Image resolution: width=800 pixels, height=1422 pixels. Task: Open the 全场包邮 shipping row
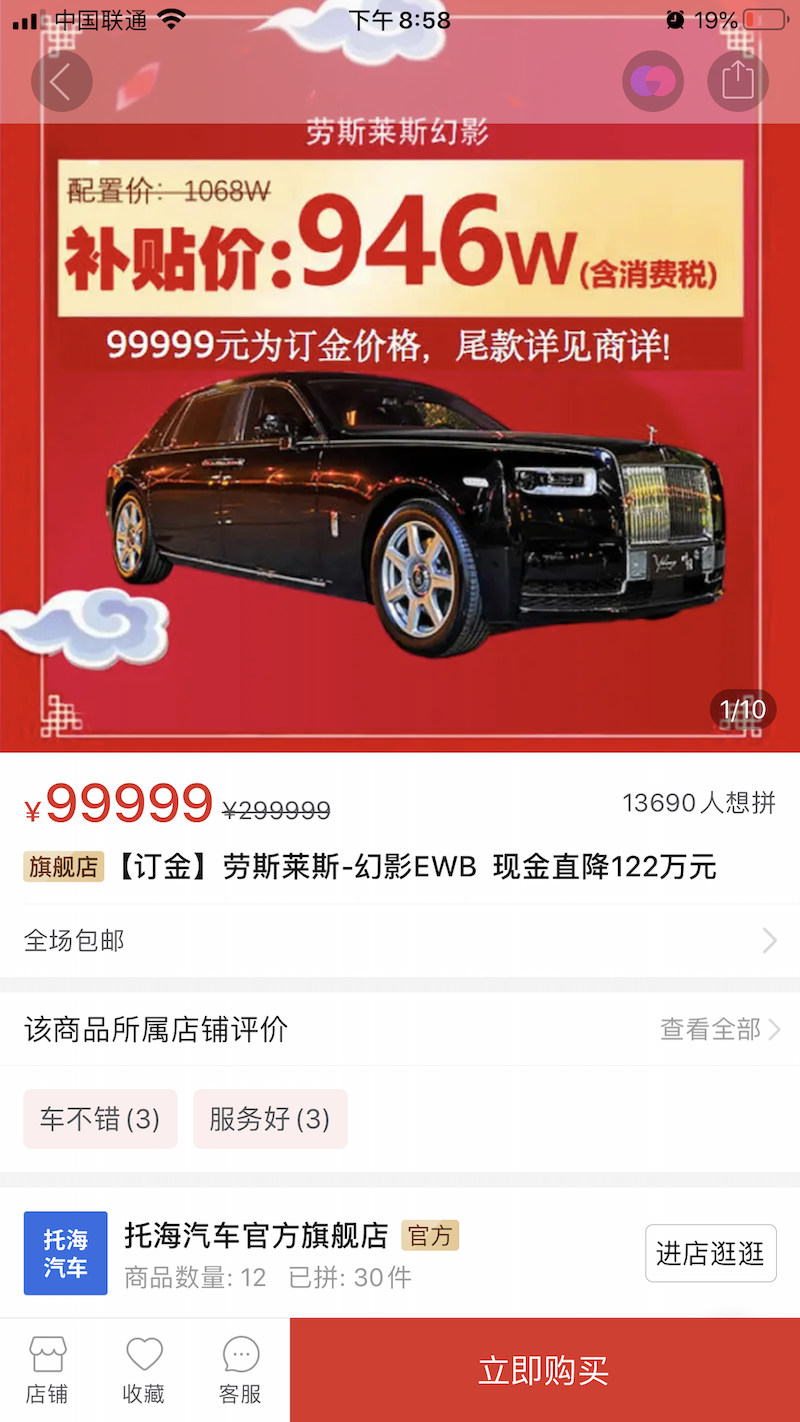[x=400, y=940]
